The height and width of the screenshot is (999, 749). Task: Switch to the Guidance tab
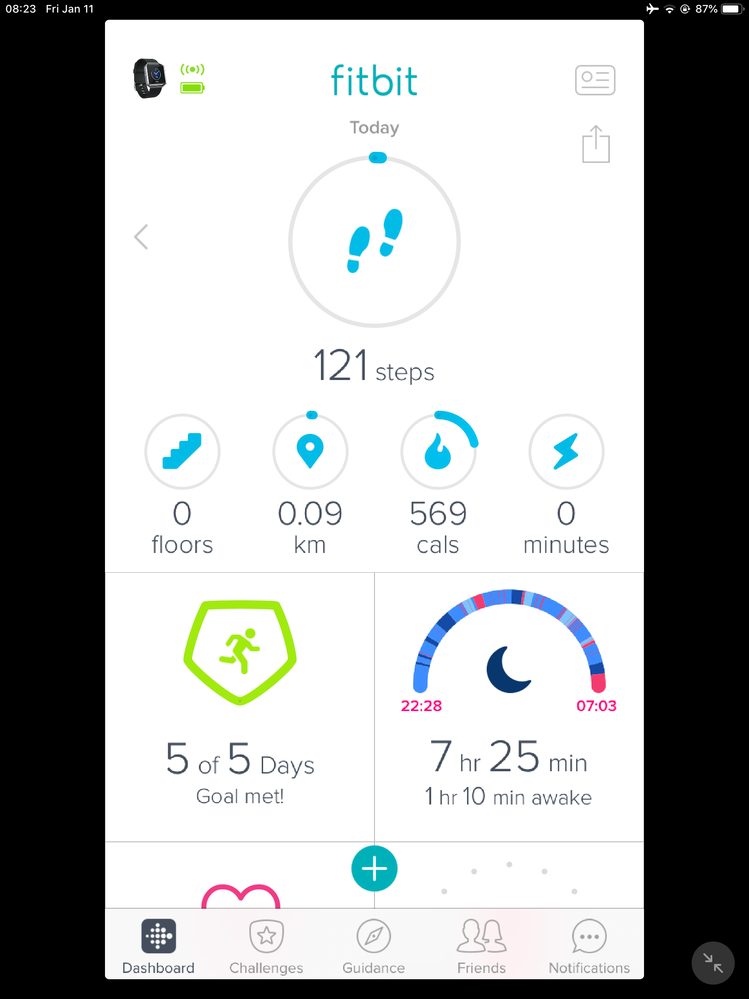pyautogui.click(x=373, y=946)
